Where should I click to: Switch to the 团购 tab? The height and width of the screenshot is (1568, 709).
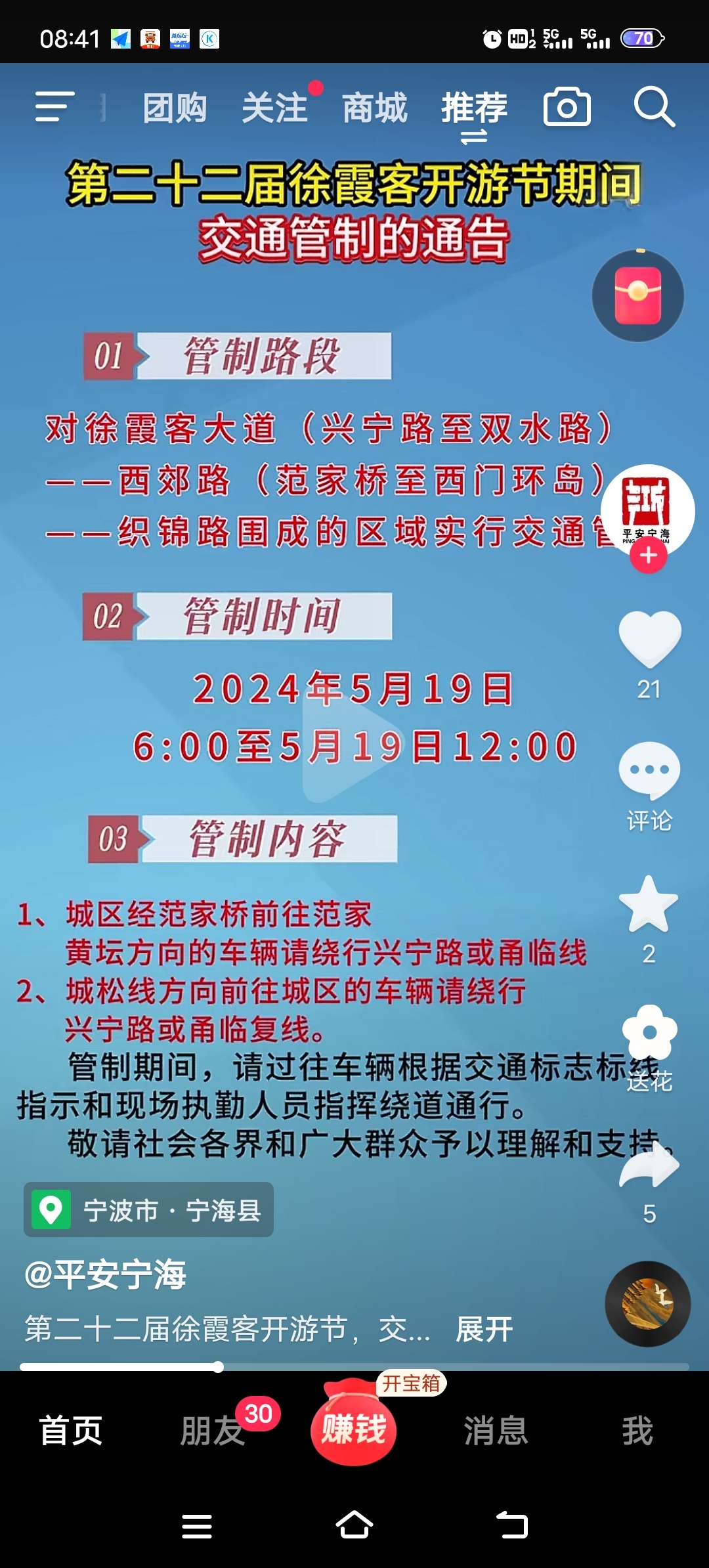175,108
